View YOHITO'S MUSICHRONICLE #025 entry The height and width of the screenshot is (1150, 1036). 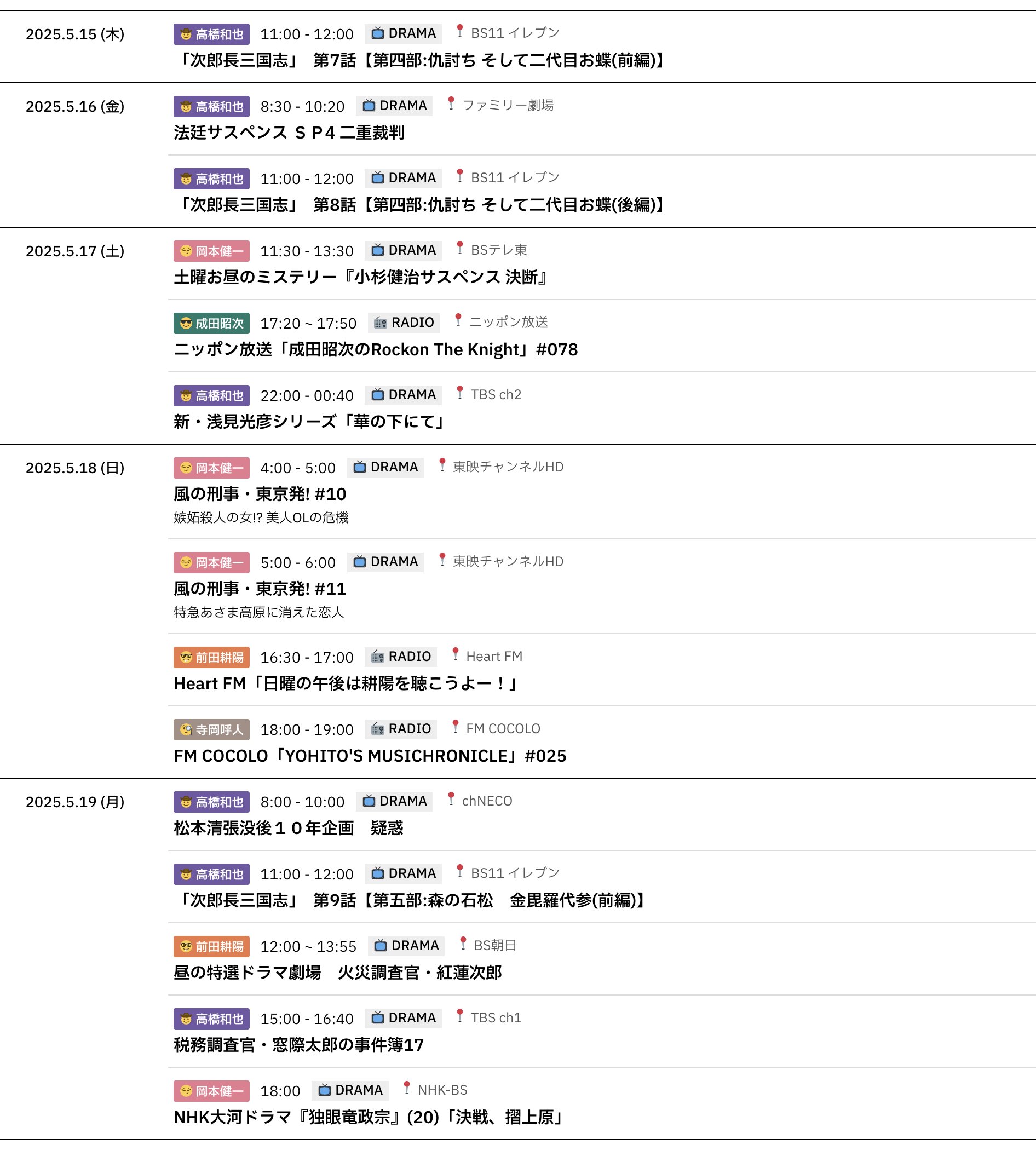click(x=370, y=756)
